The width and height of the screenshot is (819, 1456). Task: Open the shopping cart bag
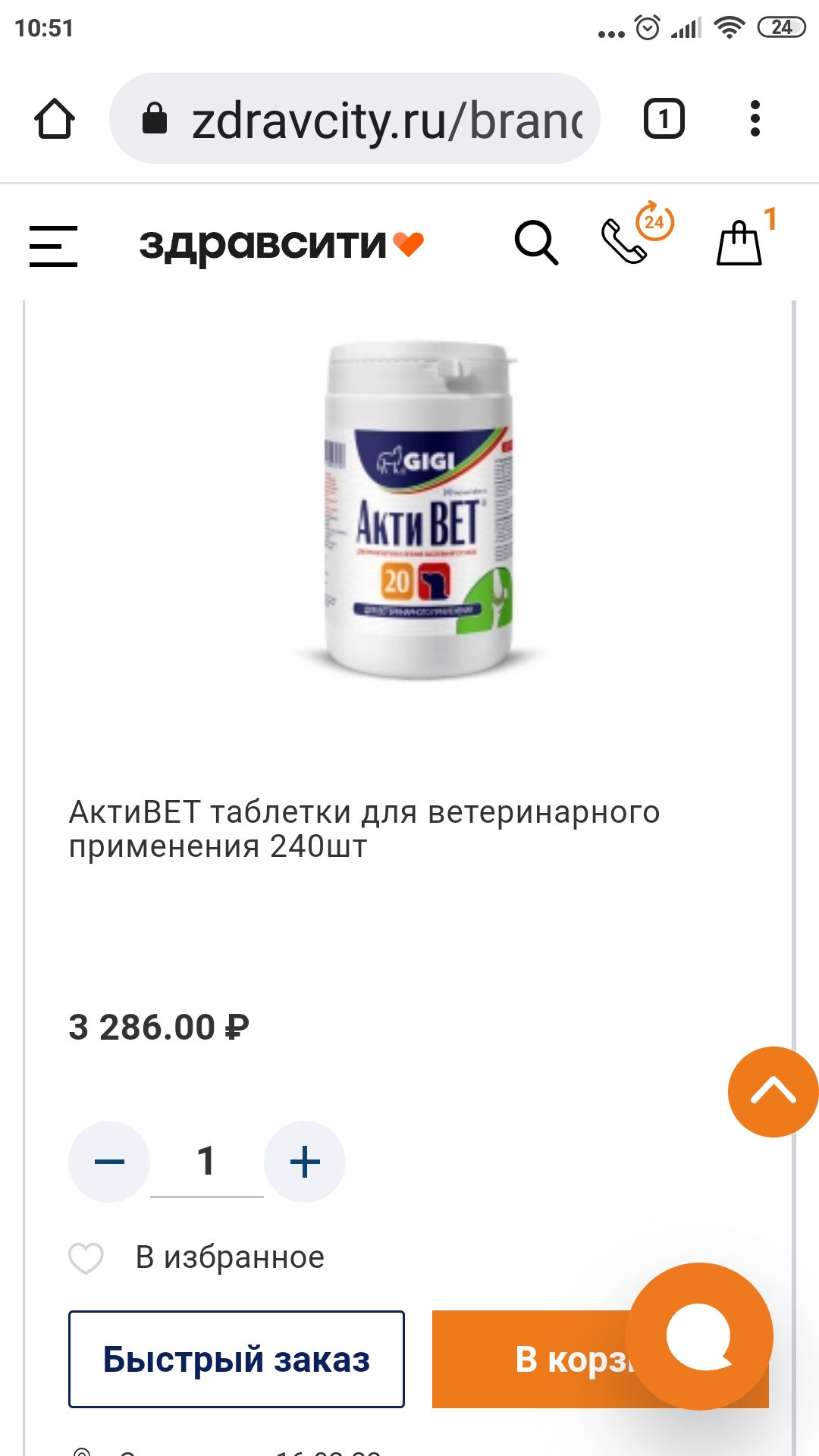[739, 243]
